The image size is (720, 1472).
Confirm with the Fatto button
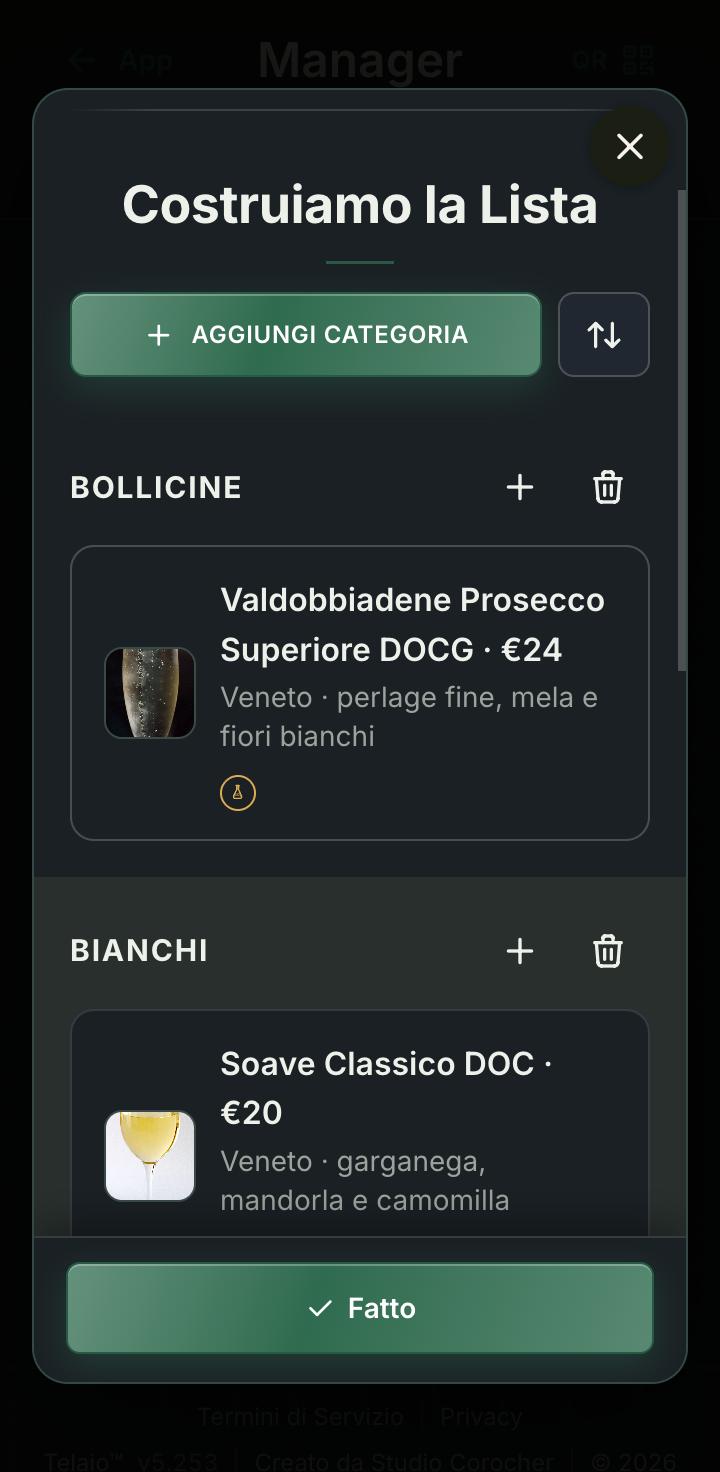[360, 1308]
